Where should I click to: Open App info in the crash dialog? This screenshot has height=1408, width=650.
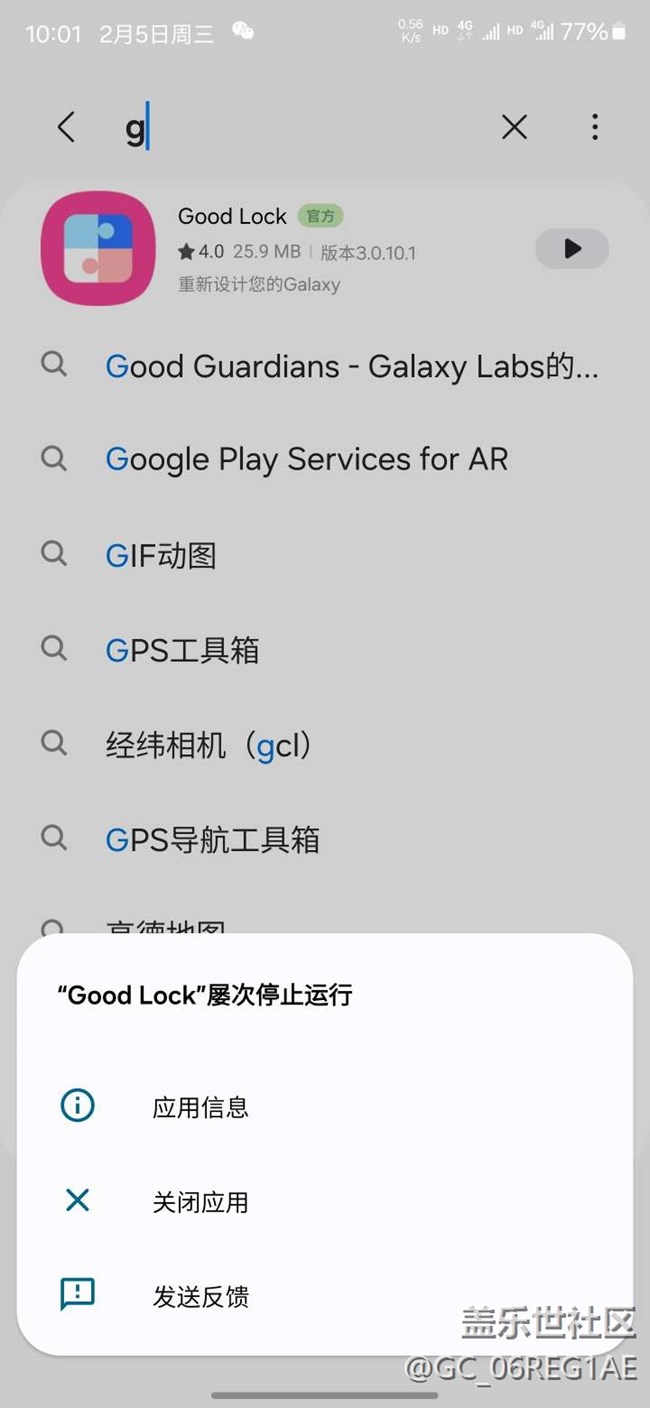324,1107
